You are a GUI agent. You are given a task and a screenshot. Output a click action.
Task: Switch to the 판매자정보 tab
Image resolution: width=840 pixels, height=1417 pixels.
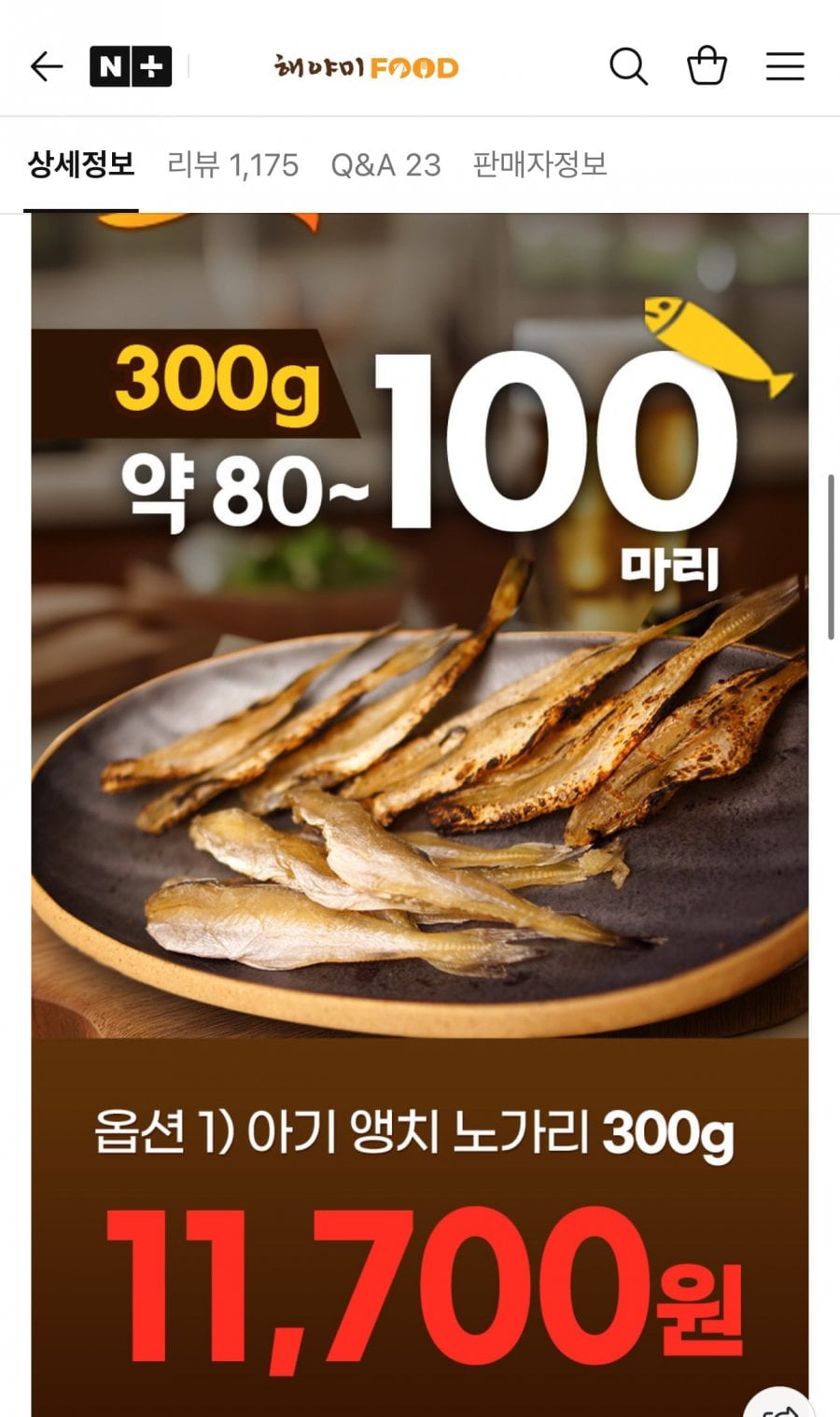(539, 164)
